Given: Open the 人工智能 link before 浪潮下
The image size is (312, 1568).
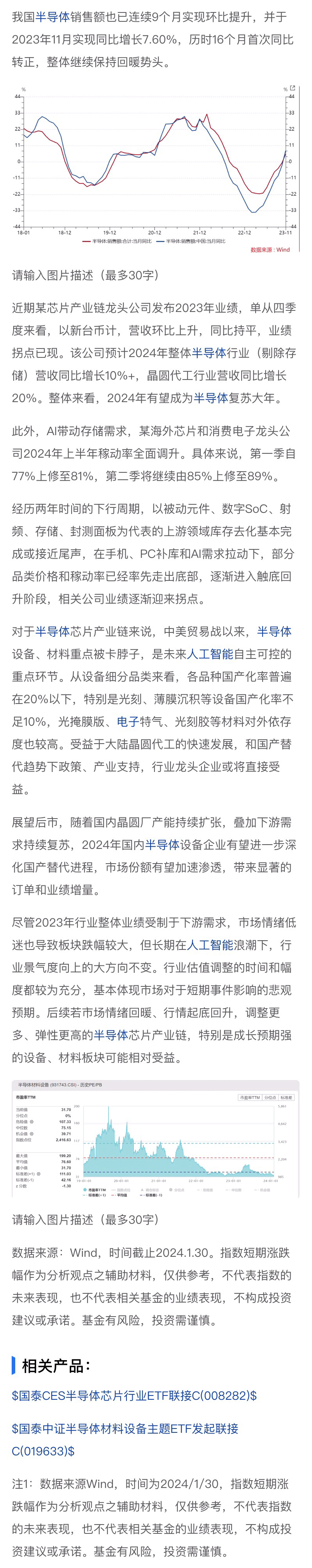Looking at the screenshot, I should pos(210,945).
